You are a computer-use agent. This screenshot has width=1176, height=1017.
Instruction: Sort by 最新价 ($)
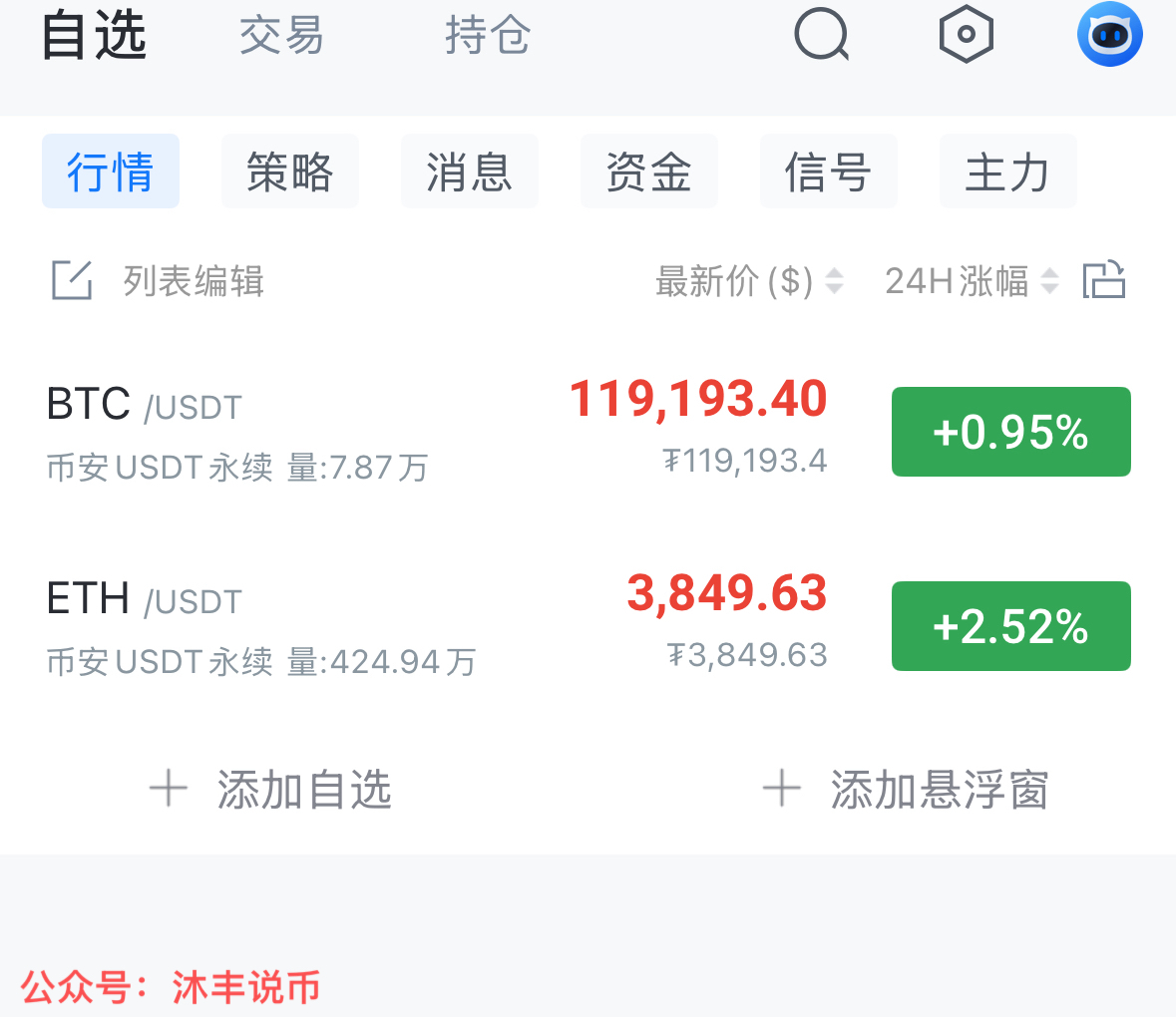(748, 281)
